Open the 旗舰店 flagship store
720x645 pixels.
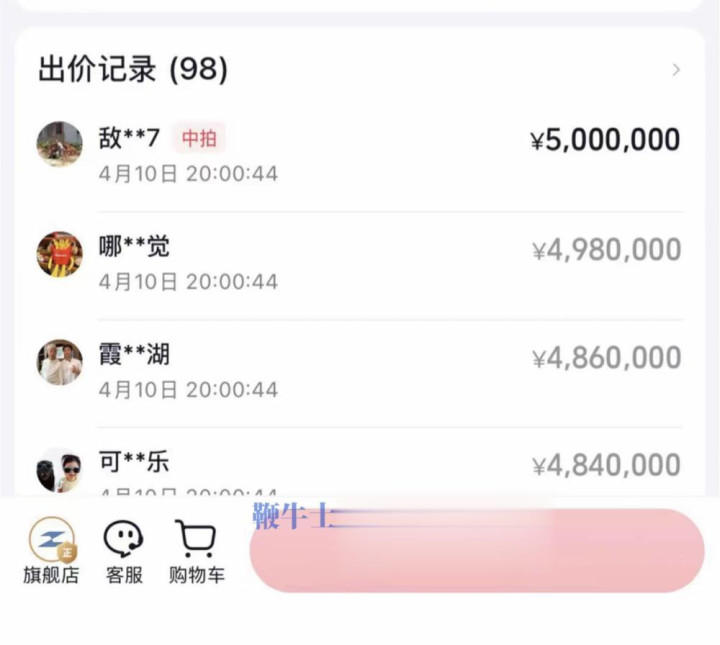pos(50,551)
